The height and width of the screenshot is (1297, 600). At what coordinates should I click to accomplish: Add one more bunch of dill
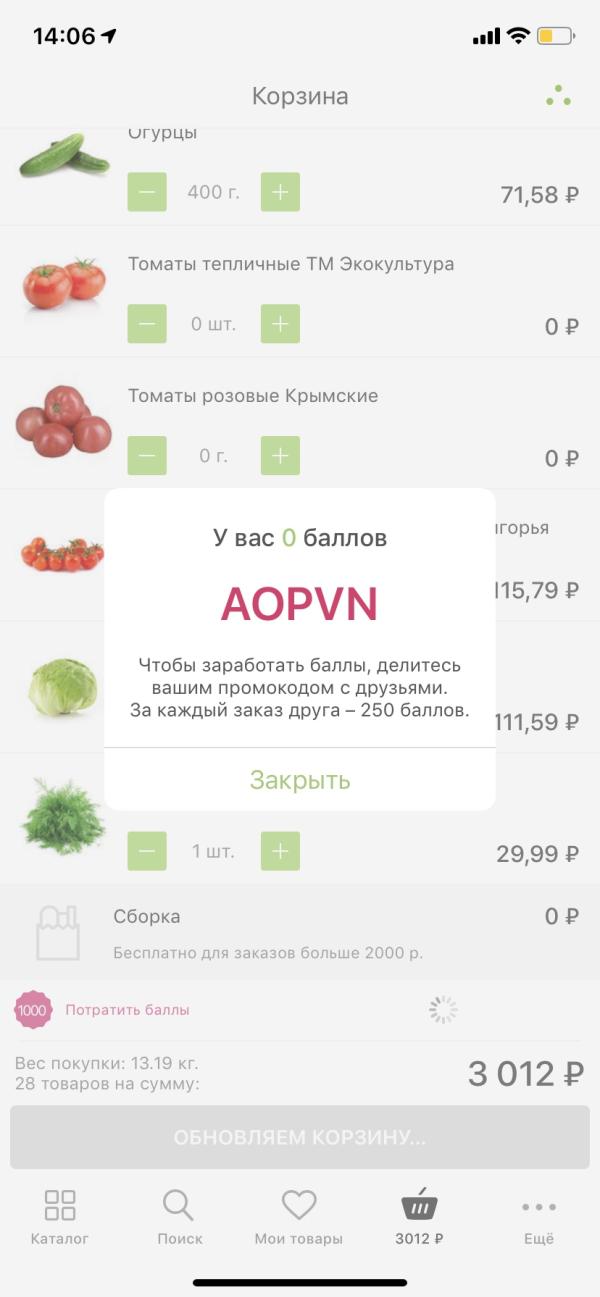pos(280,852)
